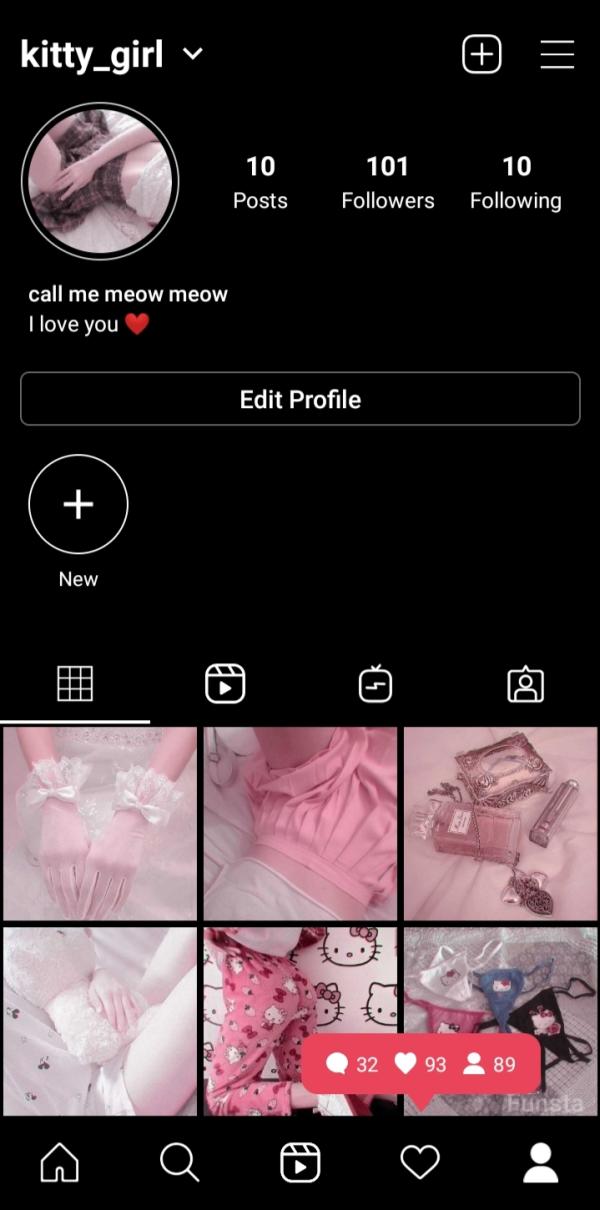
Task: Open Reels from bottom navigation
Action: pos(299,1163)
